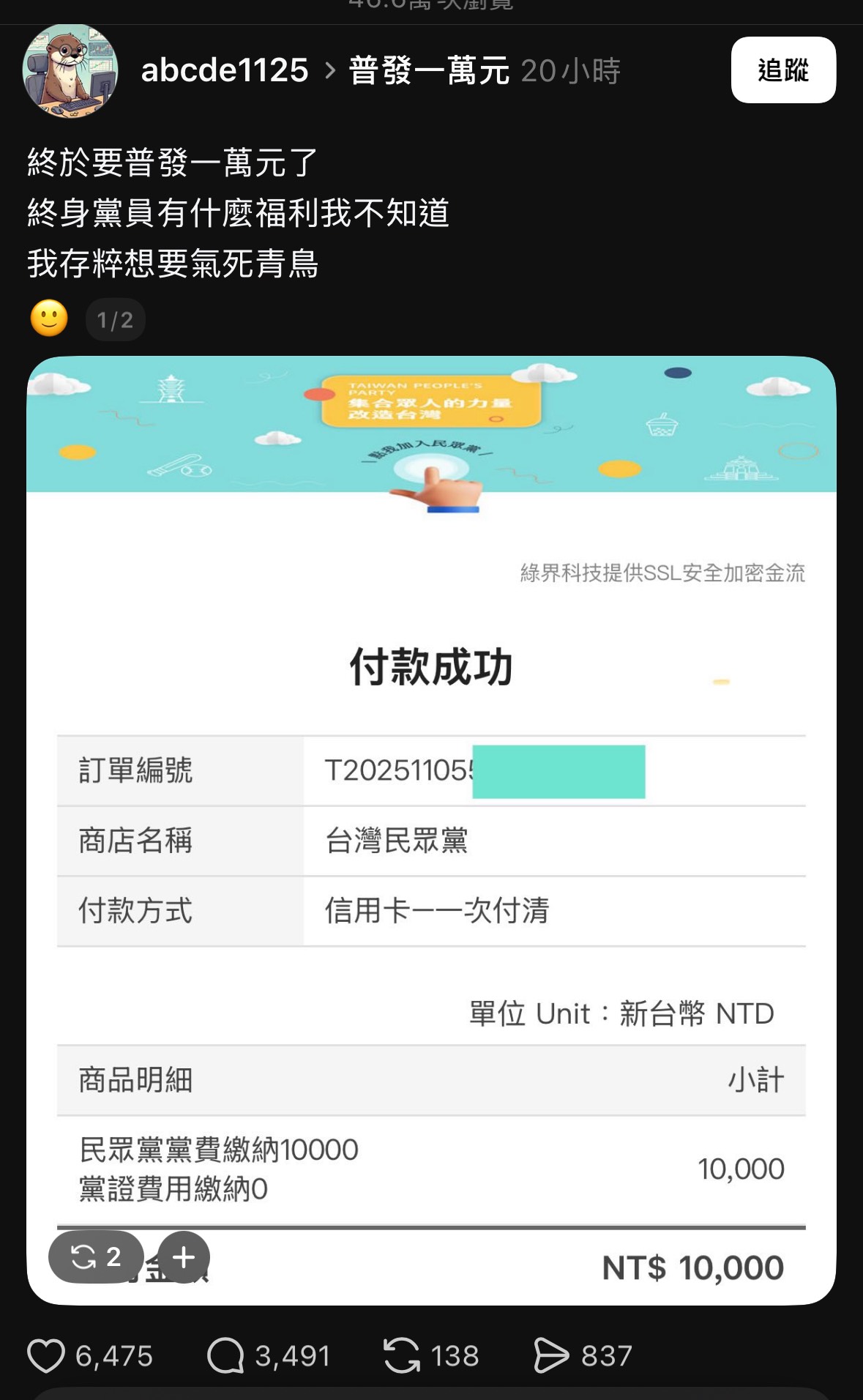Like this post with the heart icon

pyautogui.click(x=46, y=1355)
